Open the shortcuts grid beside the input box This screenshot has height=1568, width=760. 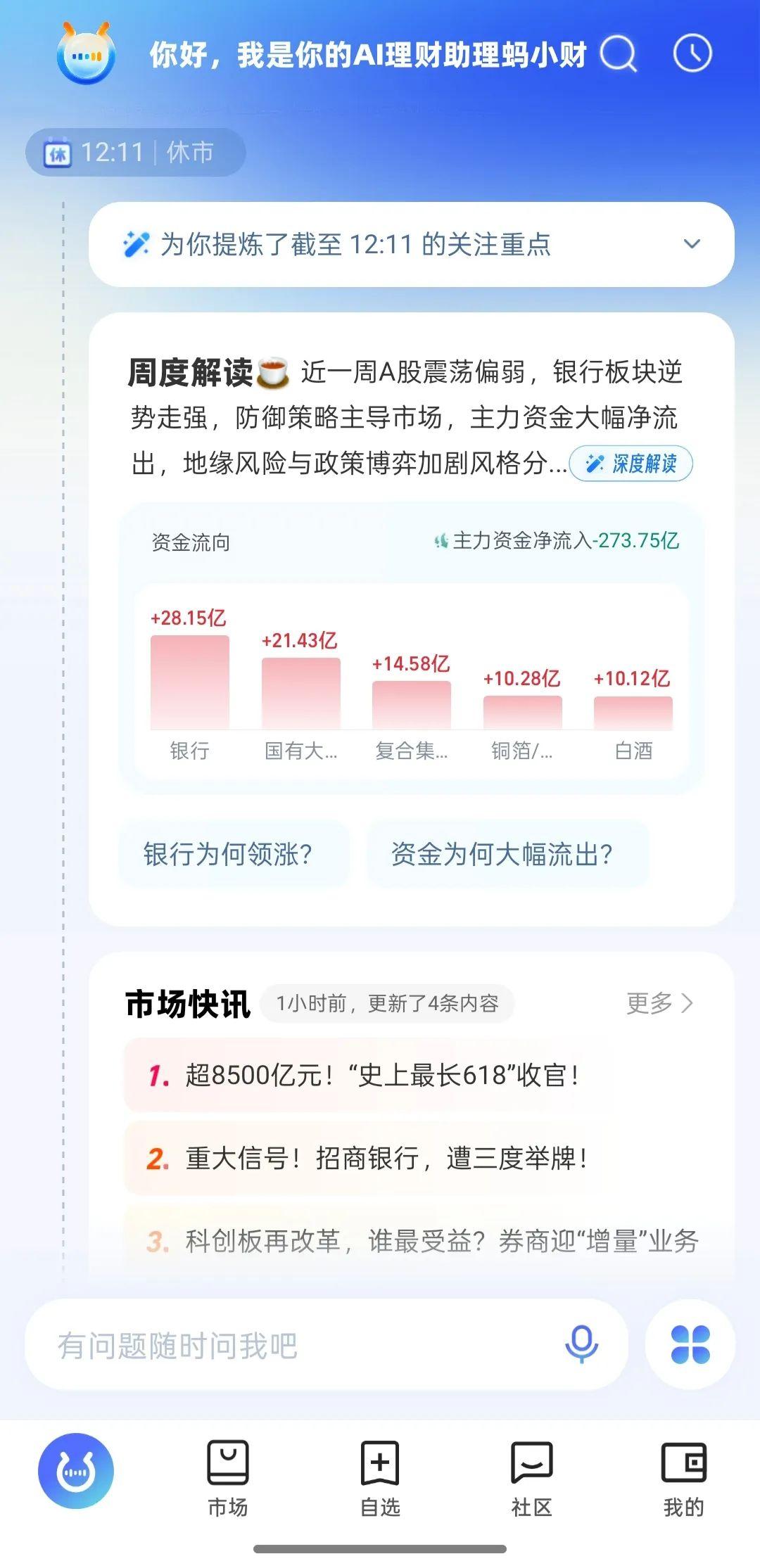coord(689,1345)
